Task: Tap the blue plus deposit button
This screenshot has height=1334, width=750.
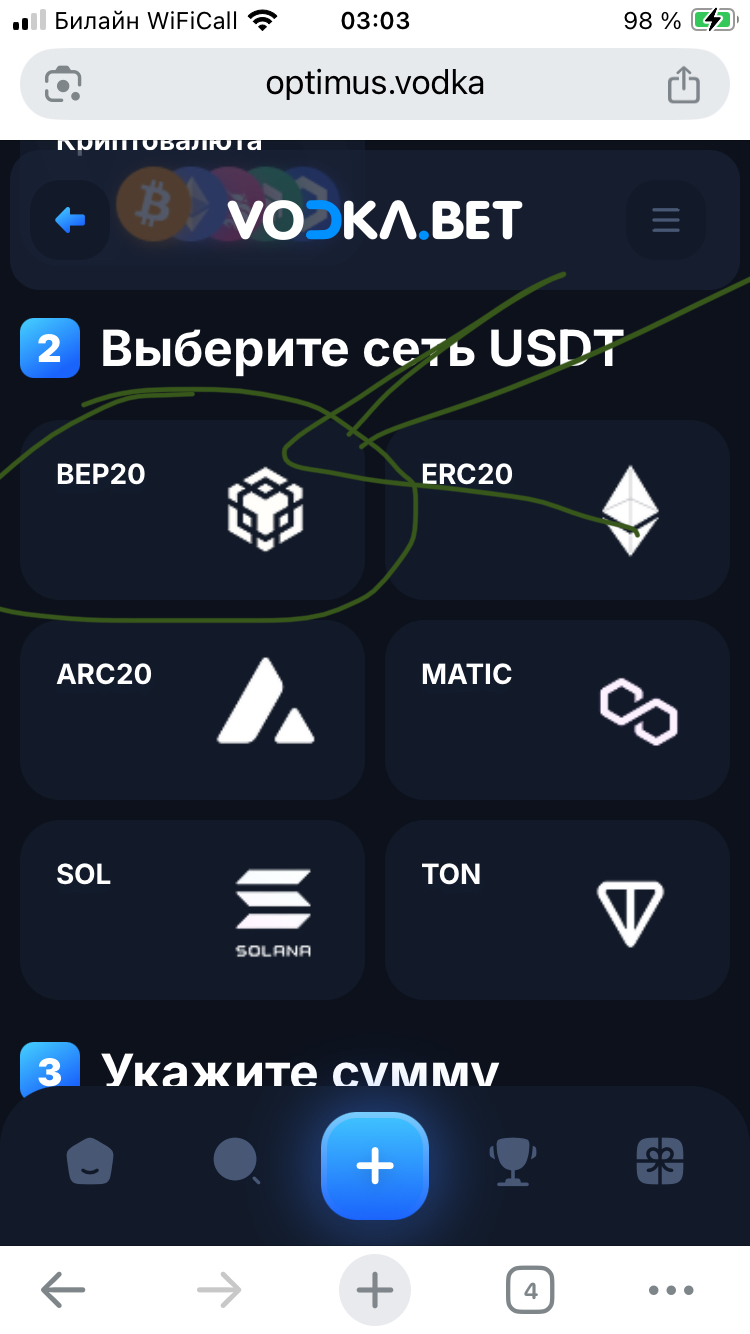Action: click(x=375, y=1166)
